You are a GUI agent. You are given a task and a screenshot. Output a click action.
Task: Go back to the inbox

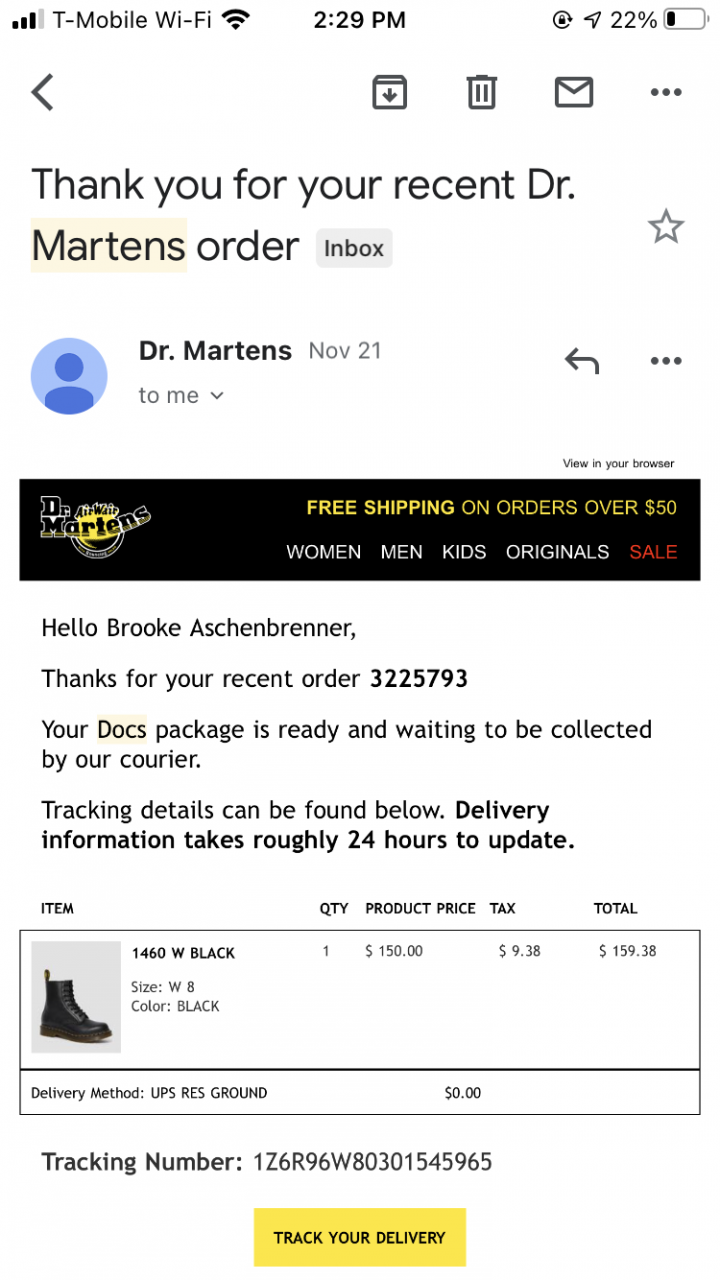point(42,92)
